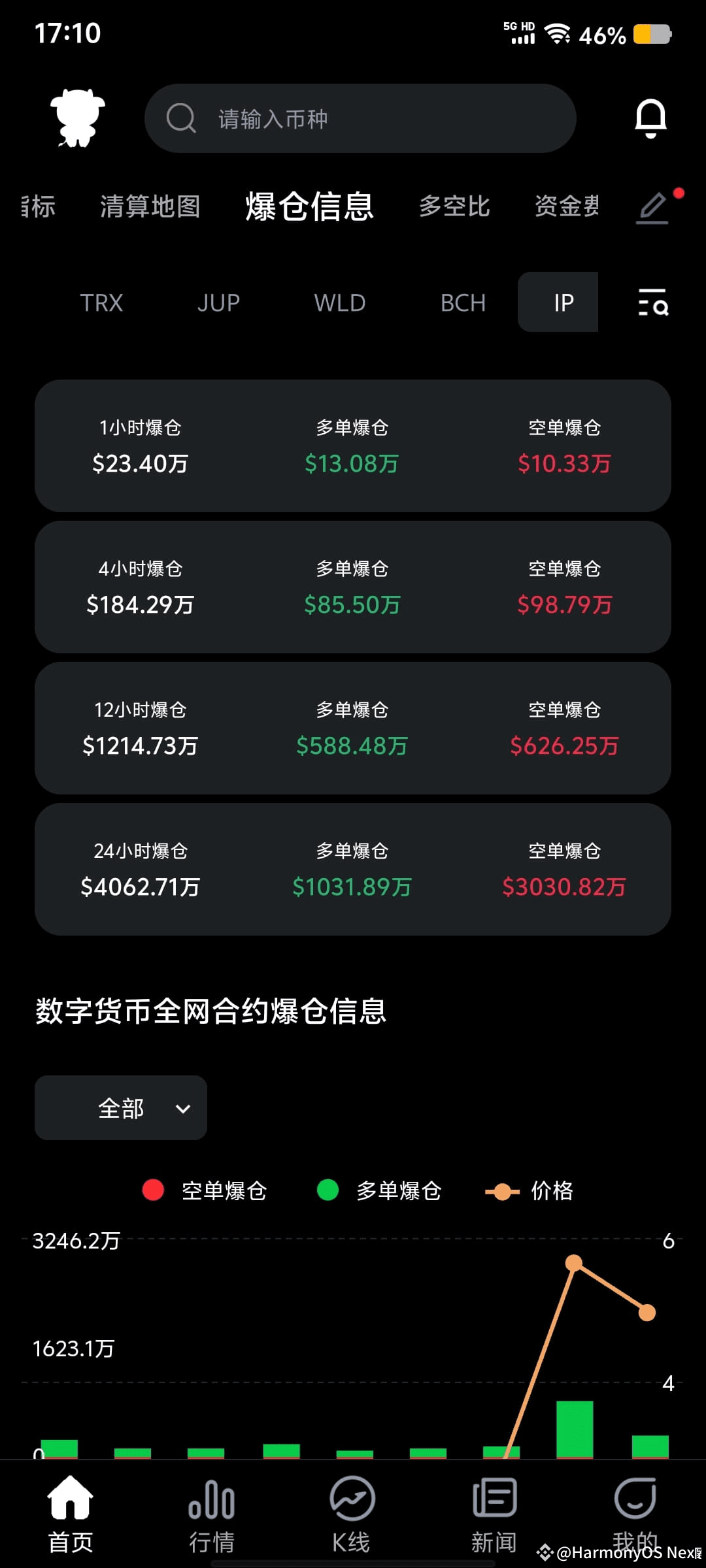Tap the 请输入币种 search field
706x1568 pixels.
pyautogui.click(x=361, y=119)
